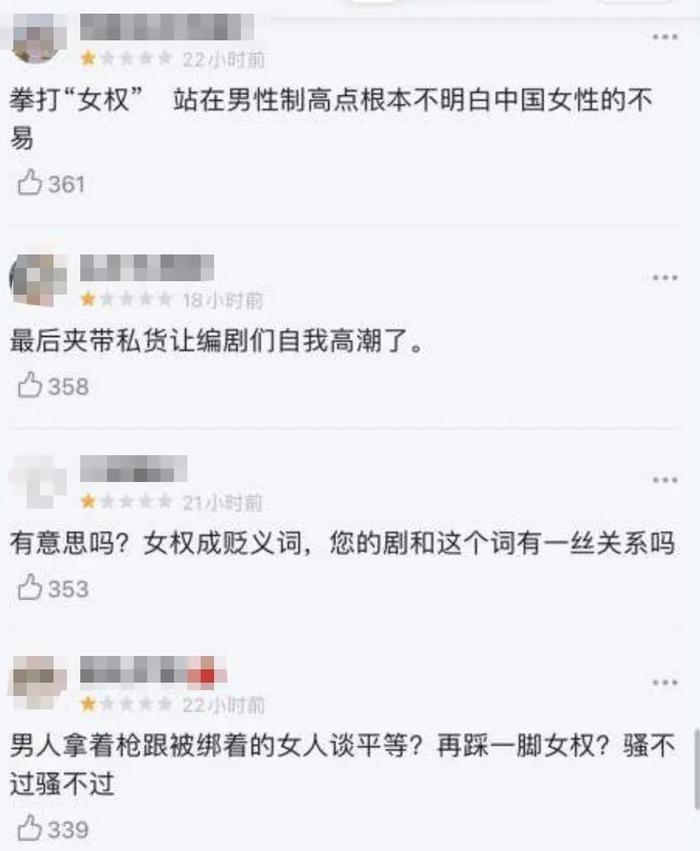Viewport: 700px width, 851px height.
Task: Open avatar of the 最后夹带私货 reviewer
Action: [x=38, y=278]
